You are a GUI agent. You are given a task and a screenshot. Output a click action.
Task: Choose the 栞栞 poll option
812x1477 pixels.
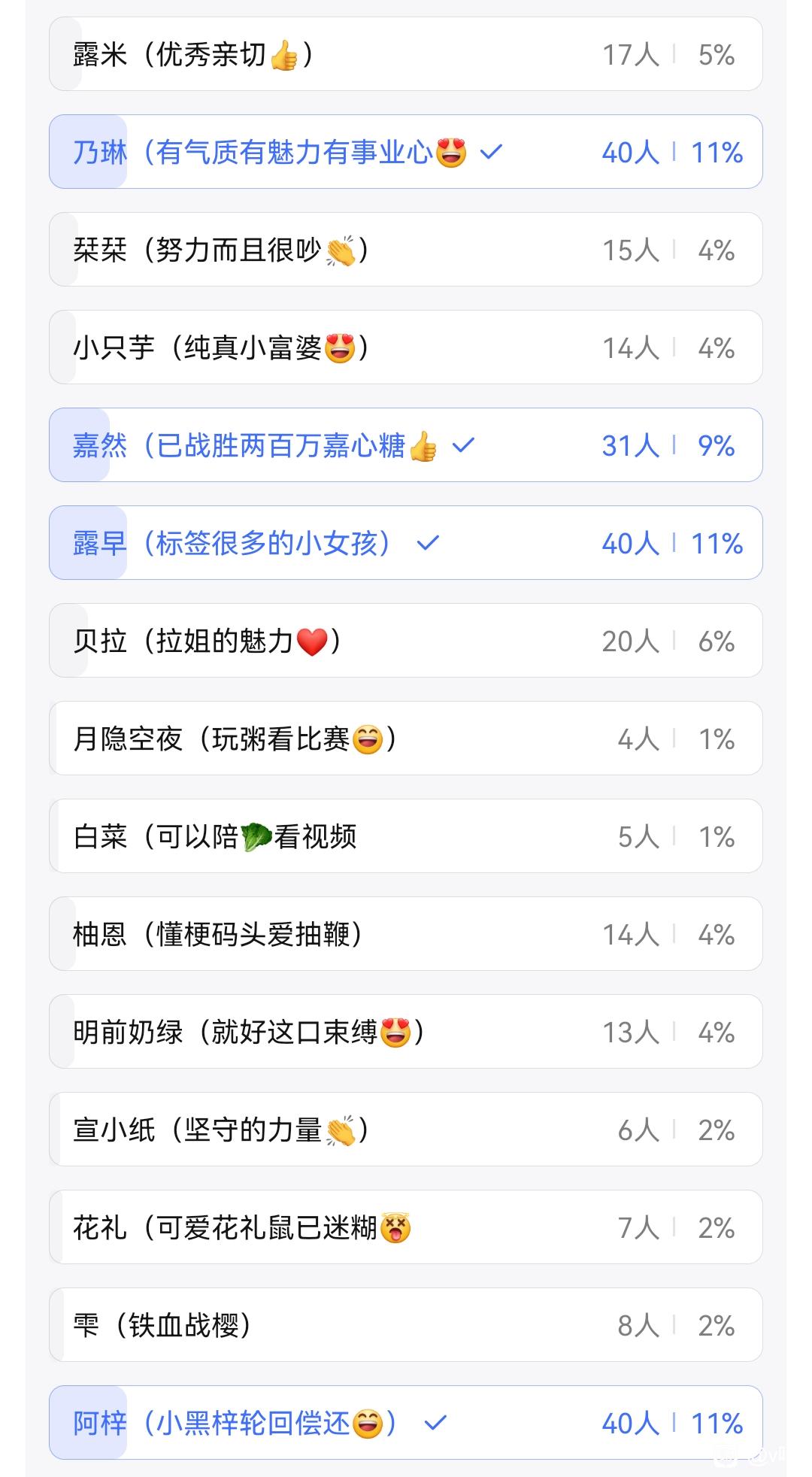406,250
